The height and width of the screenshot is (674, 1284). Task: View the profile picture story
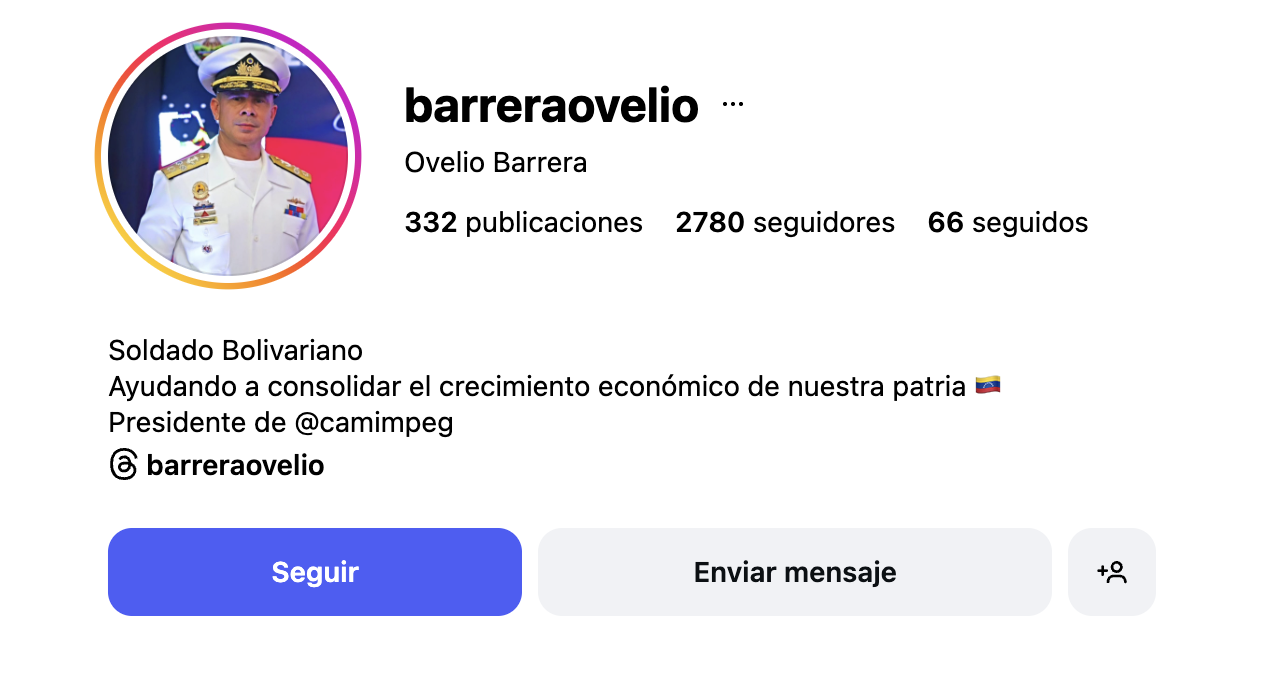[228, 156]
